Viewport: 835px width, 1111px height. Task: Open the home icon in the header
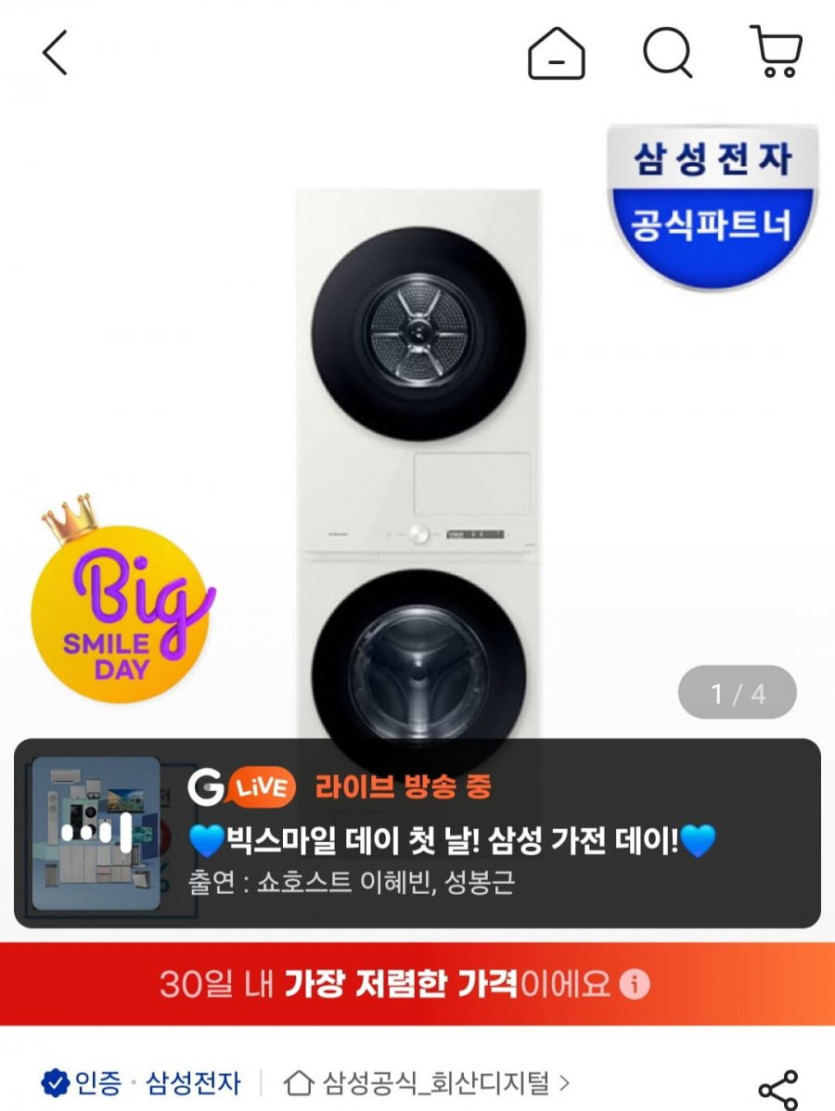[x=556, y=52]
